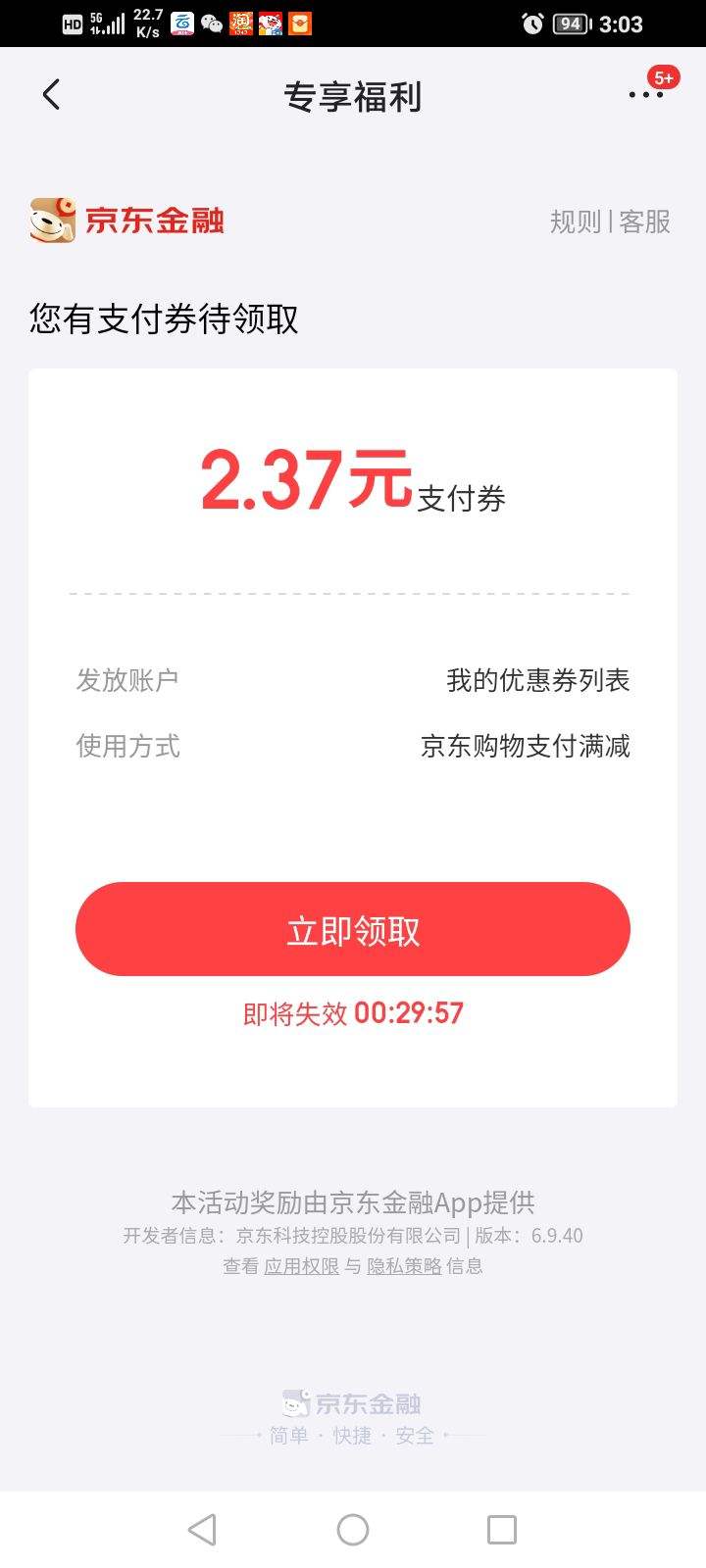This screenshot has height=1568, width=706.
Task: Tap 立即领取 to claim the coupon
Action: coord(353,929)
